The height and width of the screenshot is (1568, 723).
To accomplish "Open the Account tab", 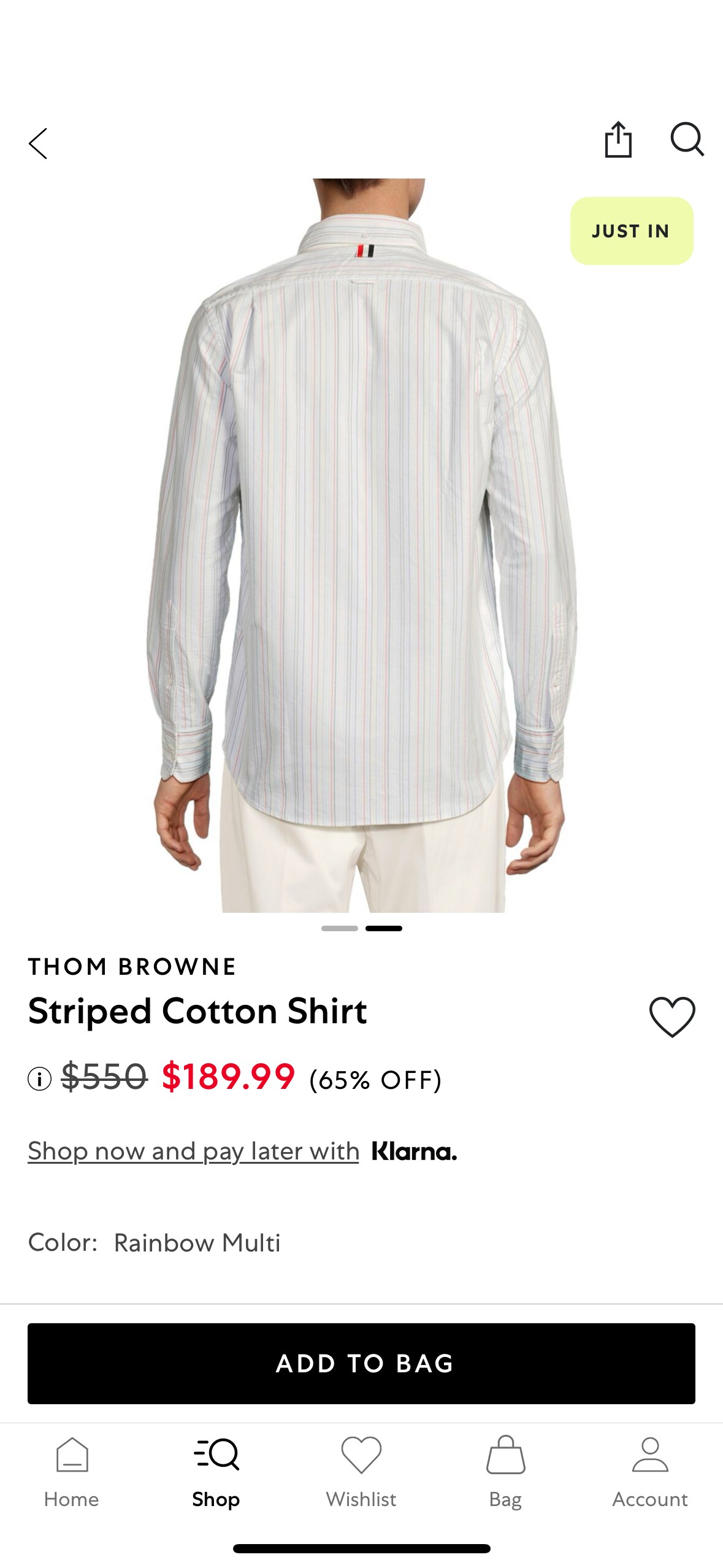I will click(x=650, y=1472).
